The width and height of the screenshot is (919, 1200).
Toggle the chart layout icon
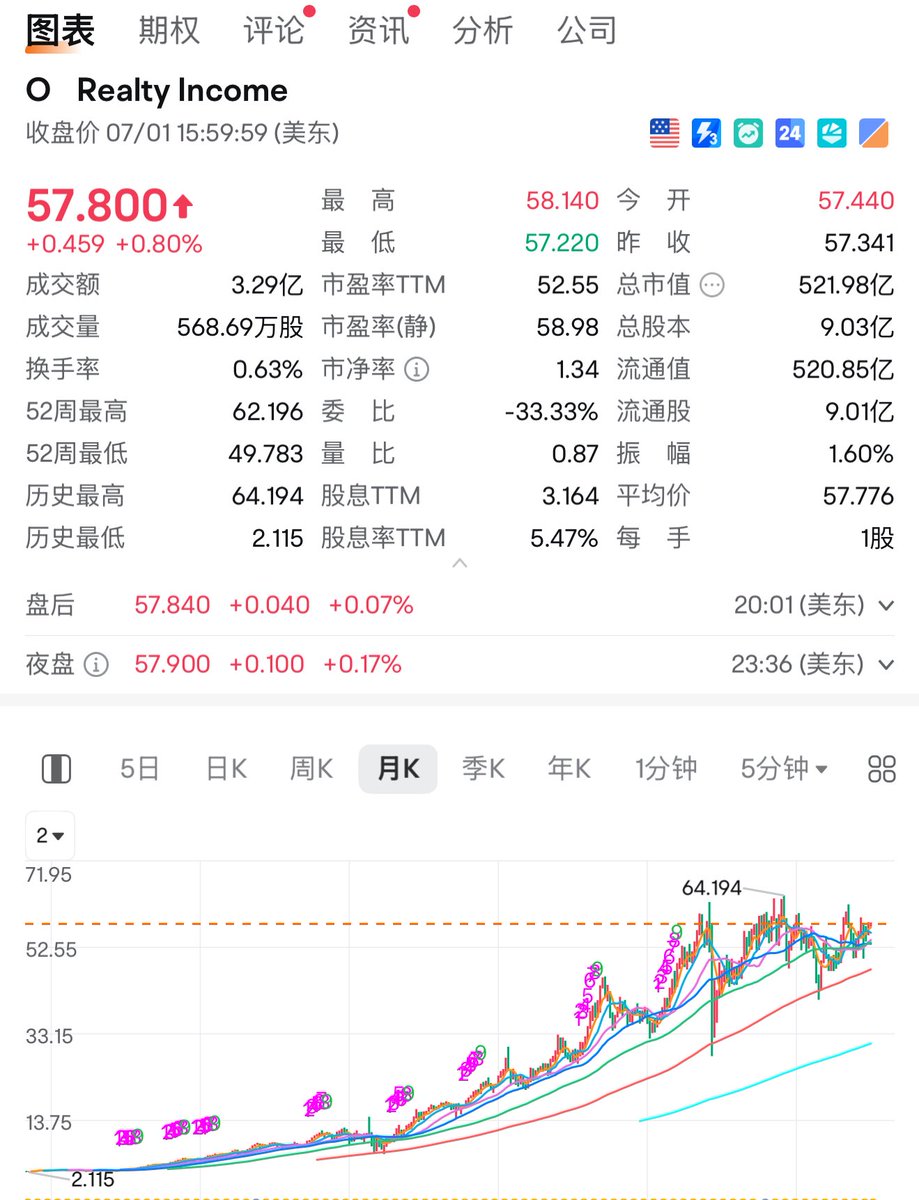[57, 769]
